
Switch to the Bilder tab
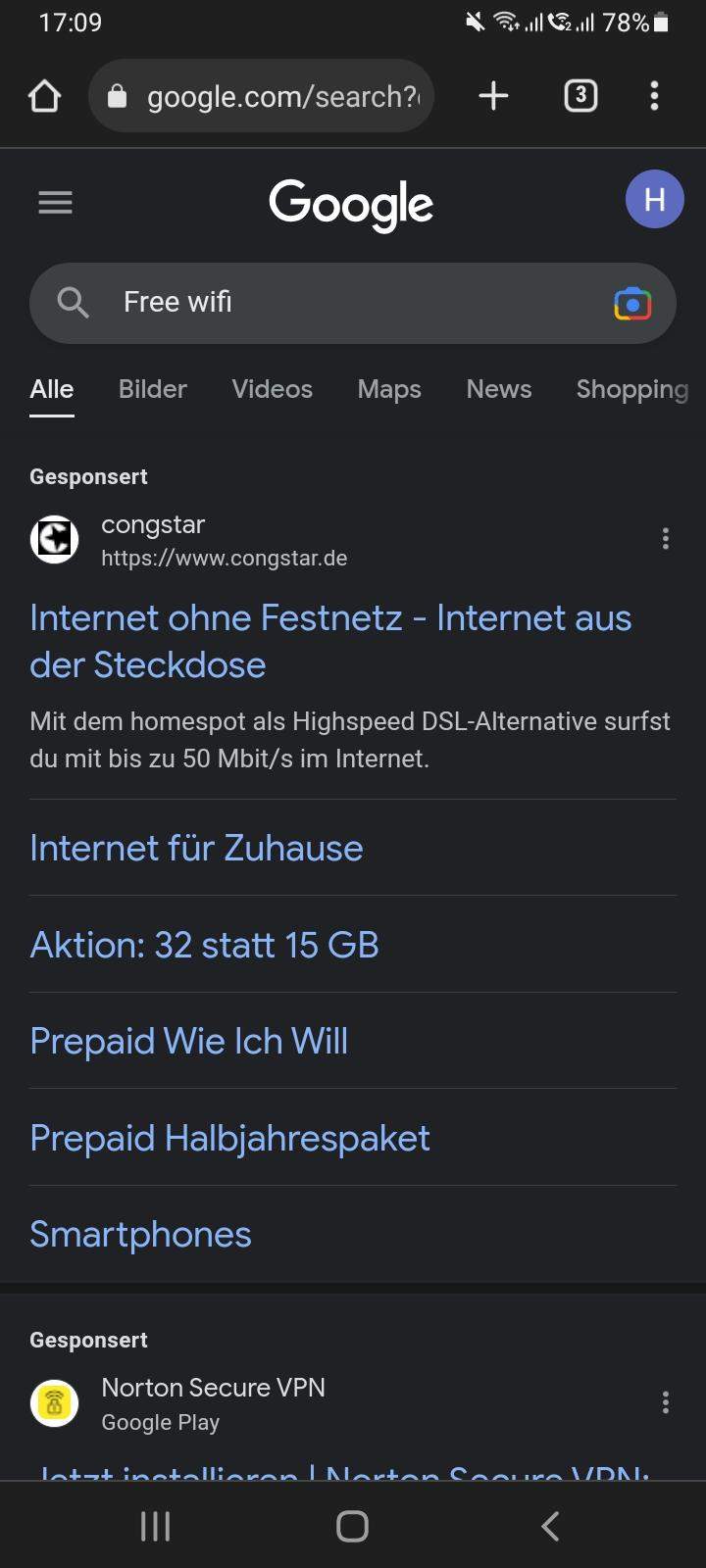(x=152, y=389)
